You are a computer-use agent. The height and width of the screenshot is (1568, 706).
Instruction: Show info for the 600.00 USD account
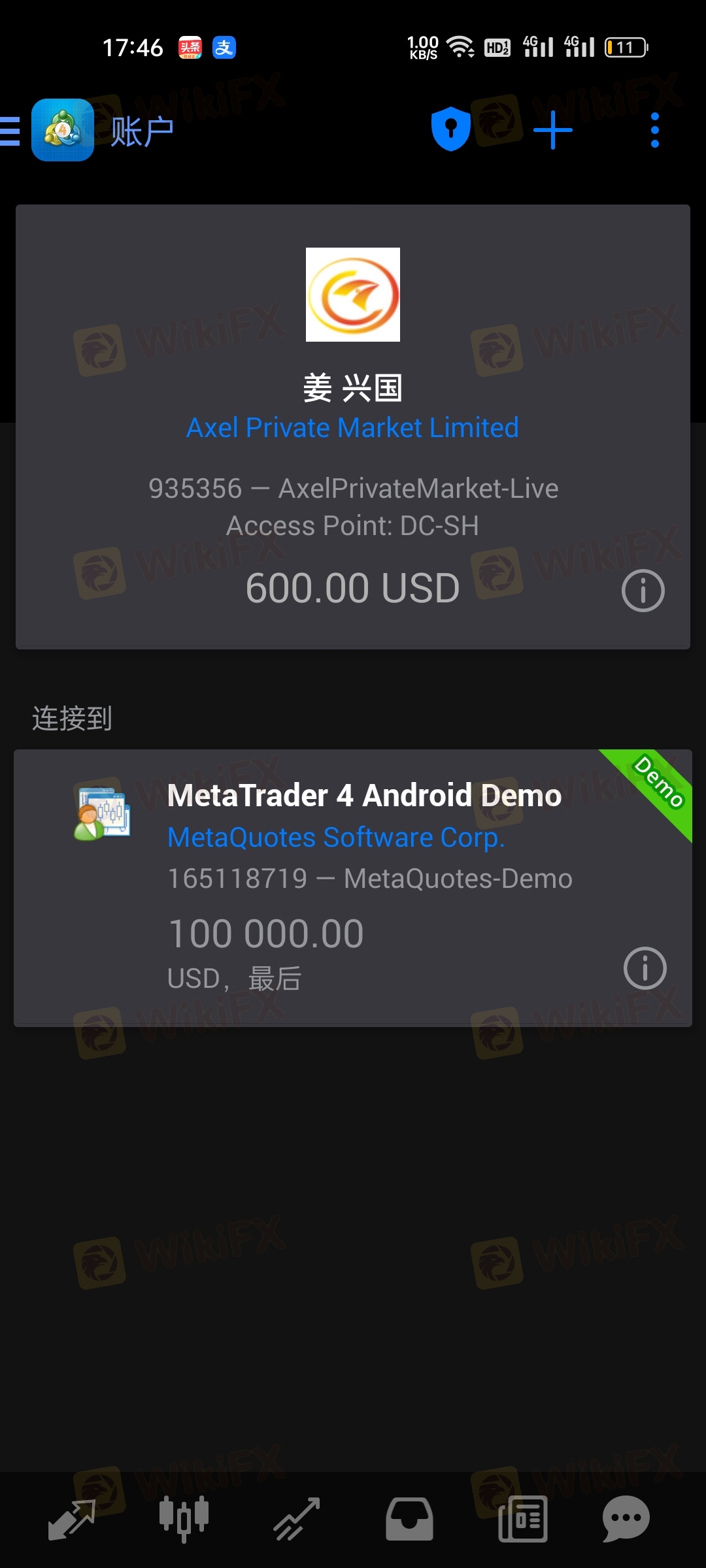point(643,591)
